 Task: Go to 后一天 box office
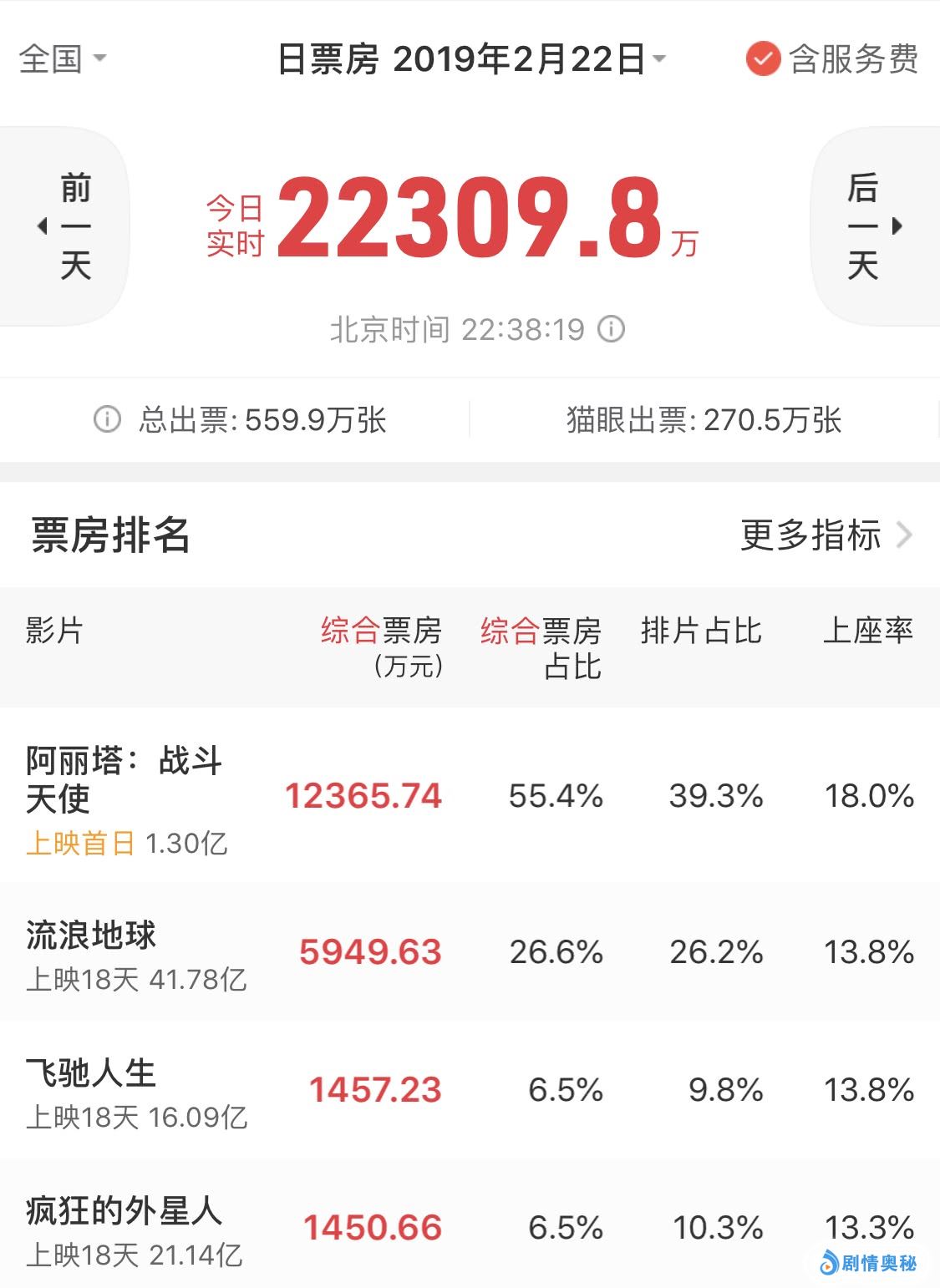[x=873, y=226]
